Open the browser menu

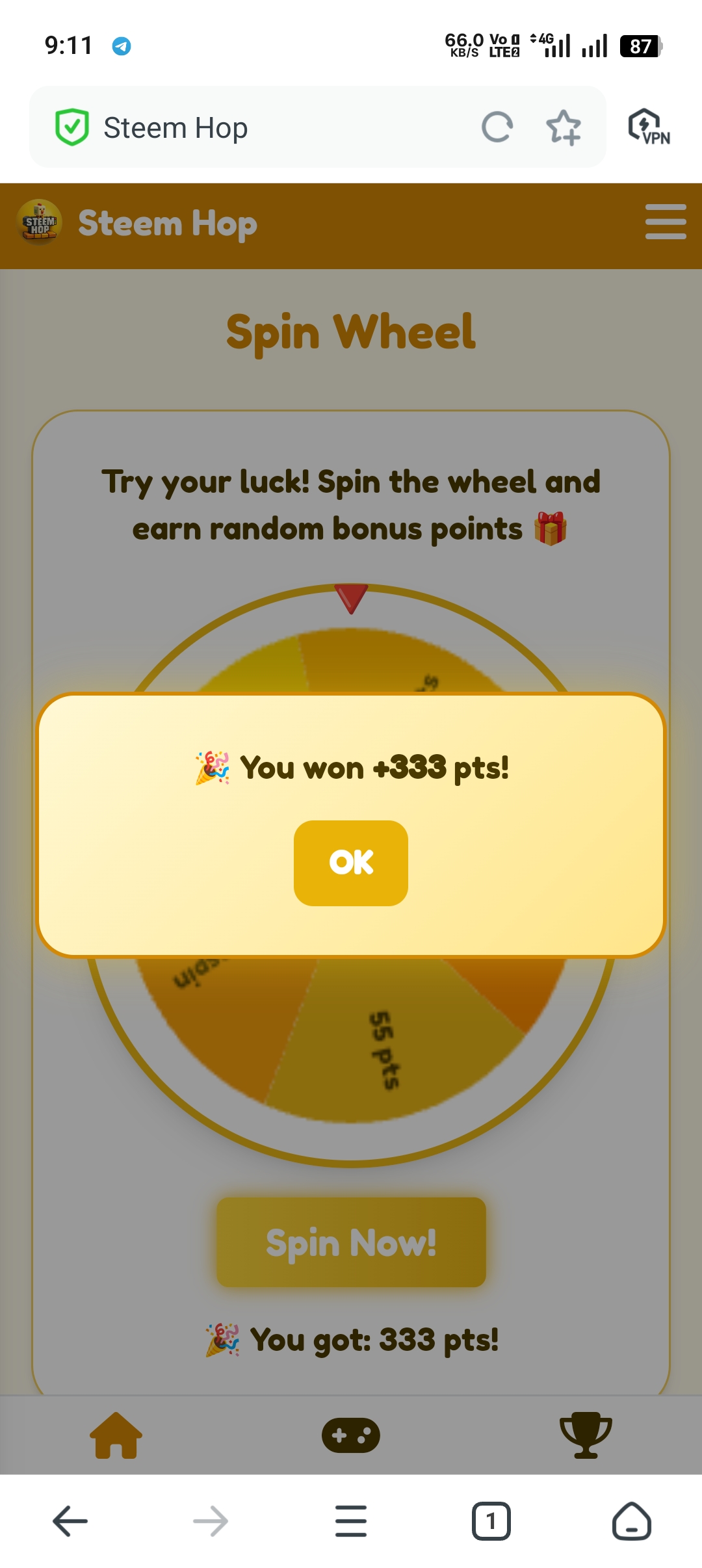point(351,1521)
